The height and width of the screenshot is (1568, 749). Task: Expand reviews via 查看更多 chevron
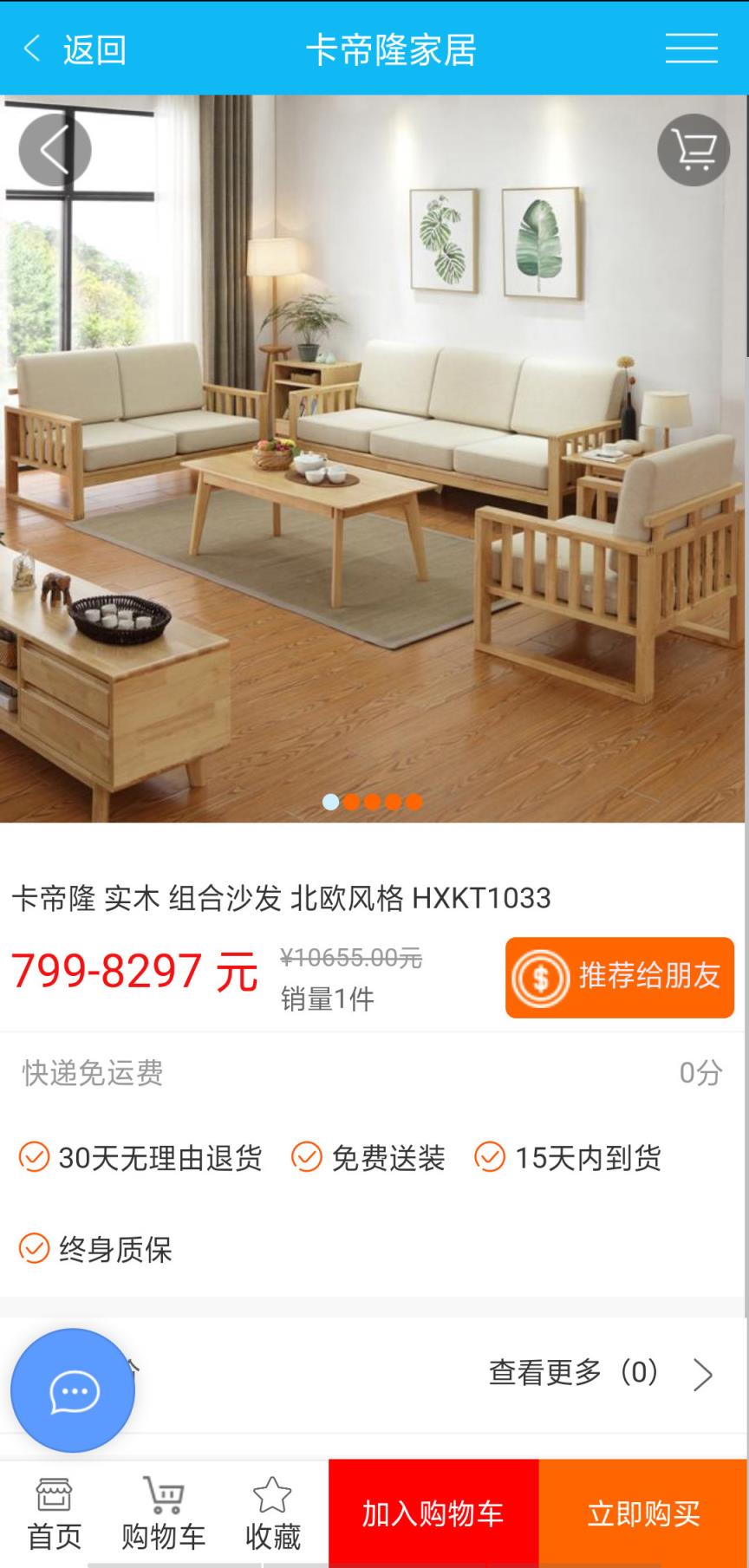pos(704,1374)
